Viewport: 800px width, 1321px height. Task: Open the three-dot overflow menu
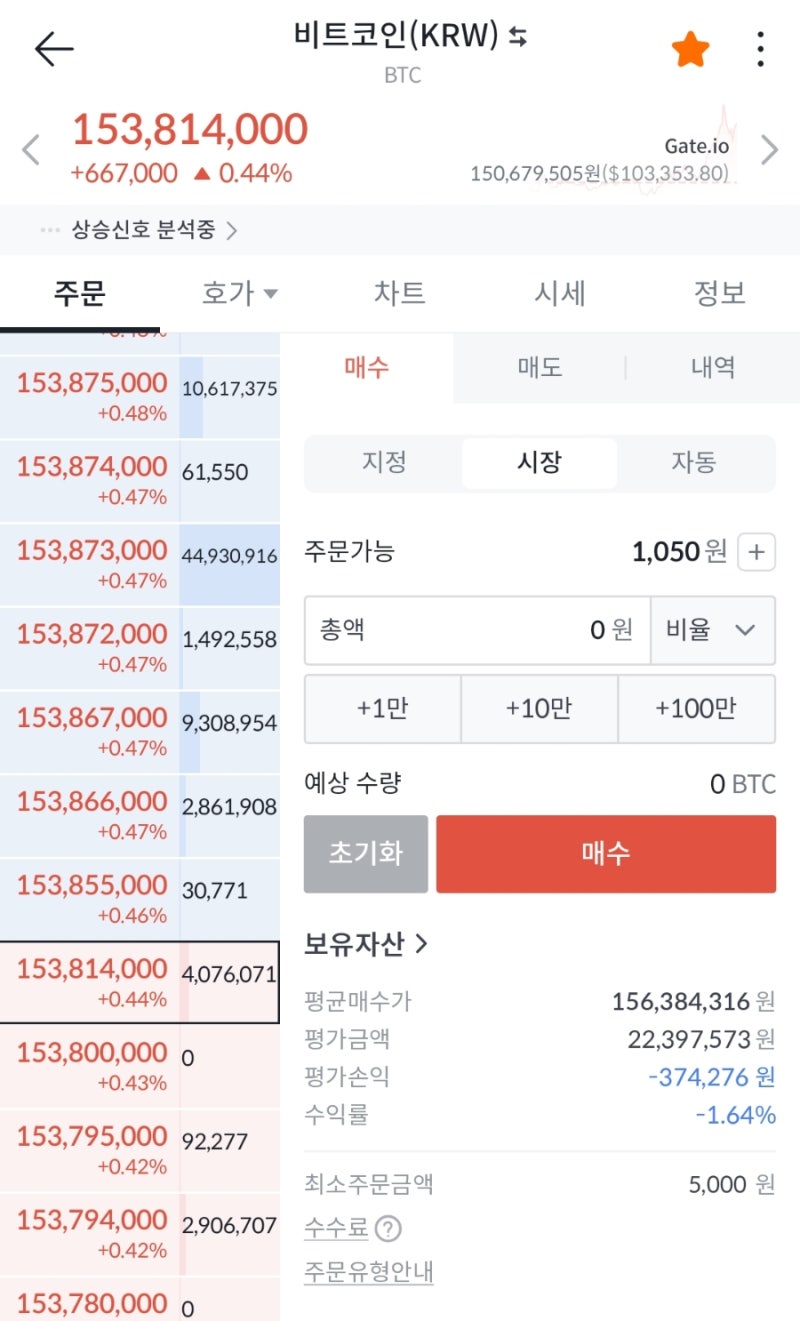coord(761,48)
